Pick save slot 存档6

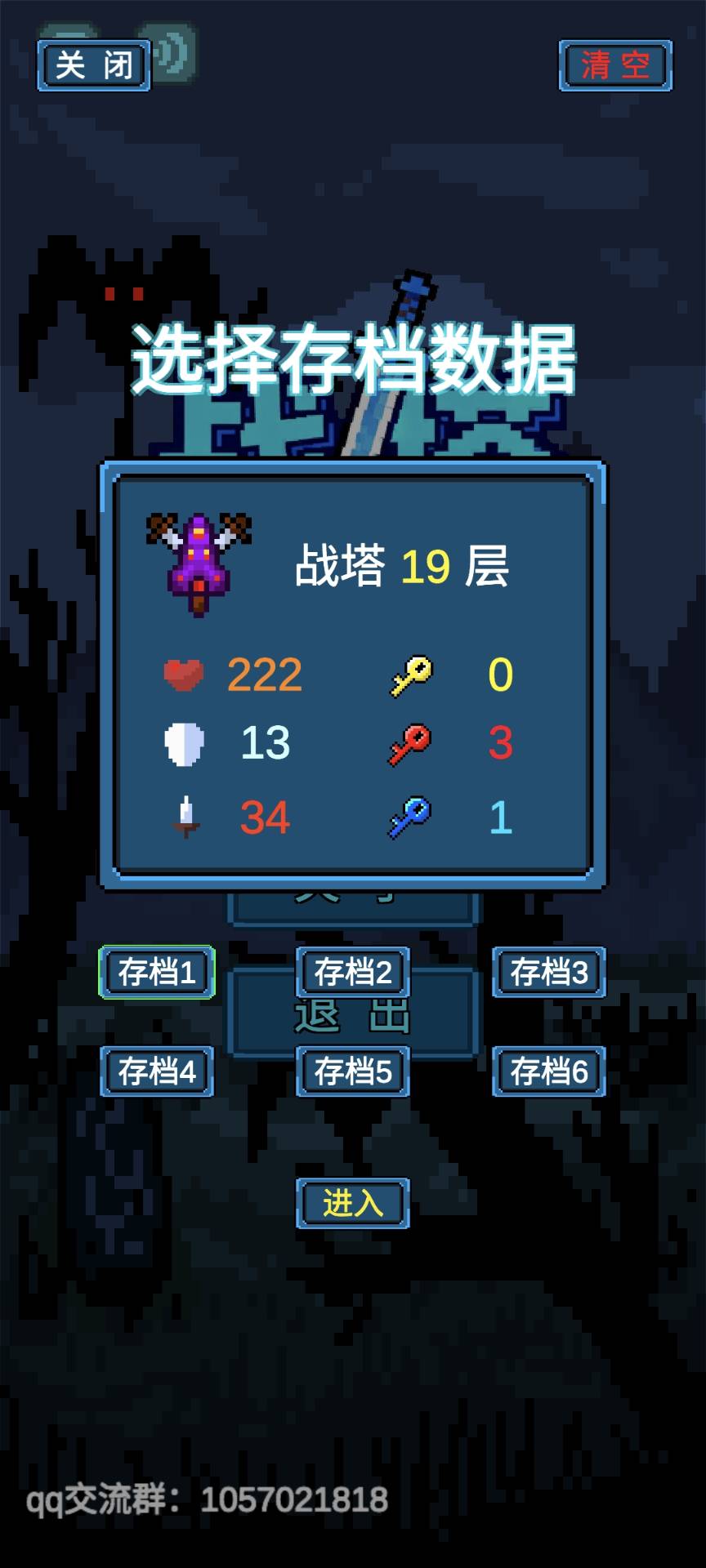549,1071
